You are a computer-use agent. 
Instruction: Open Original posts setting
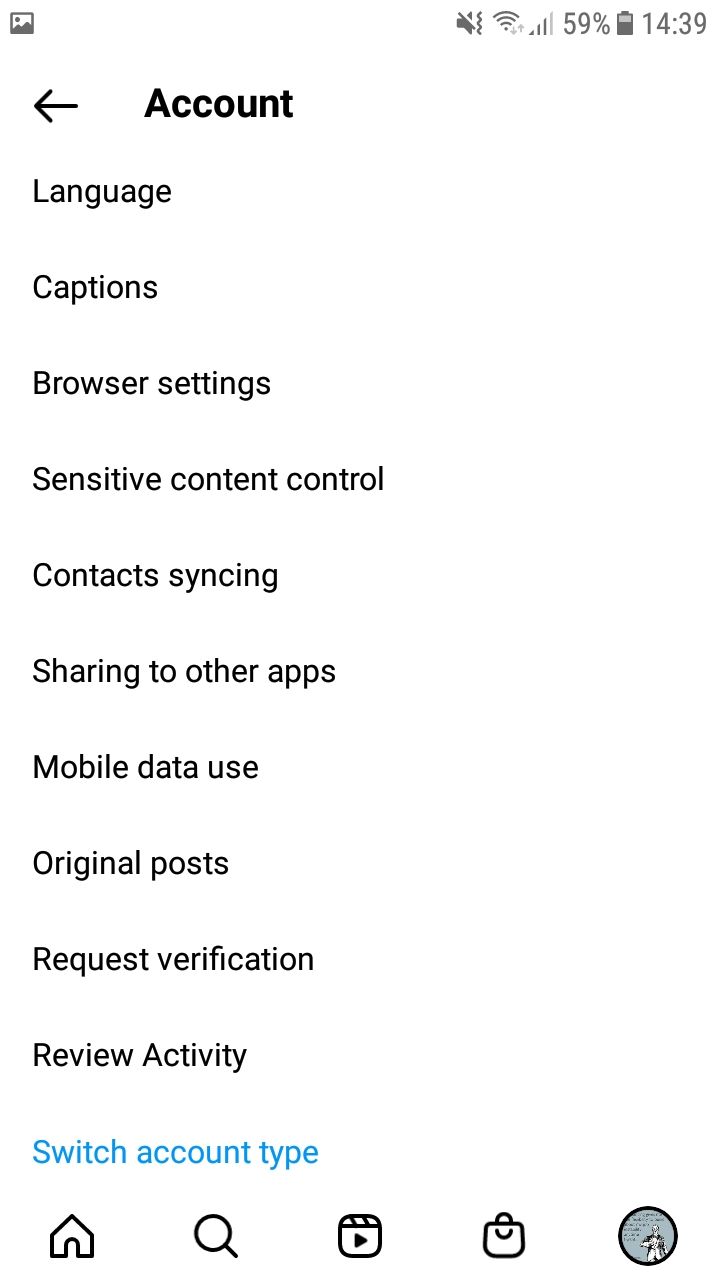coord(130,863)
